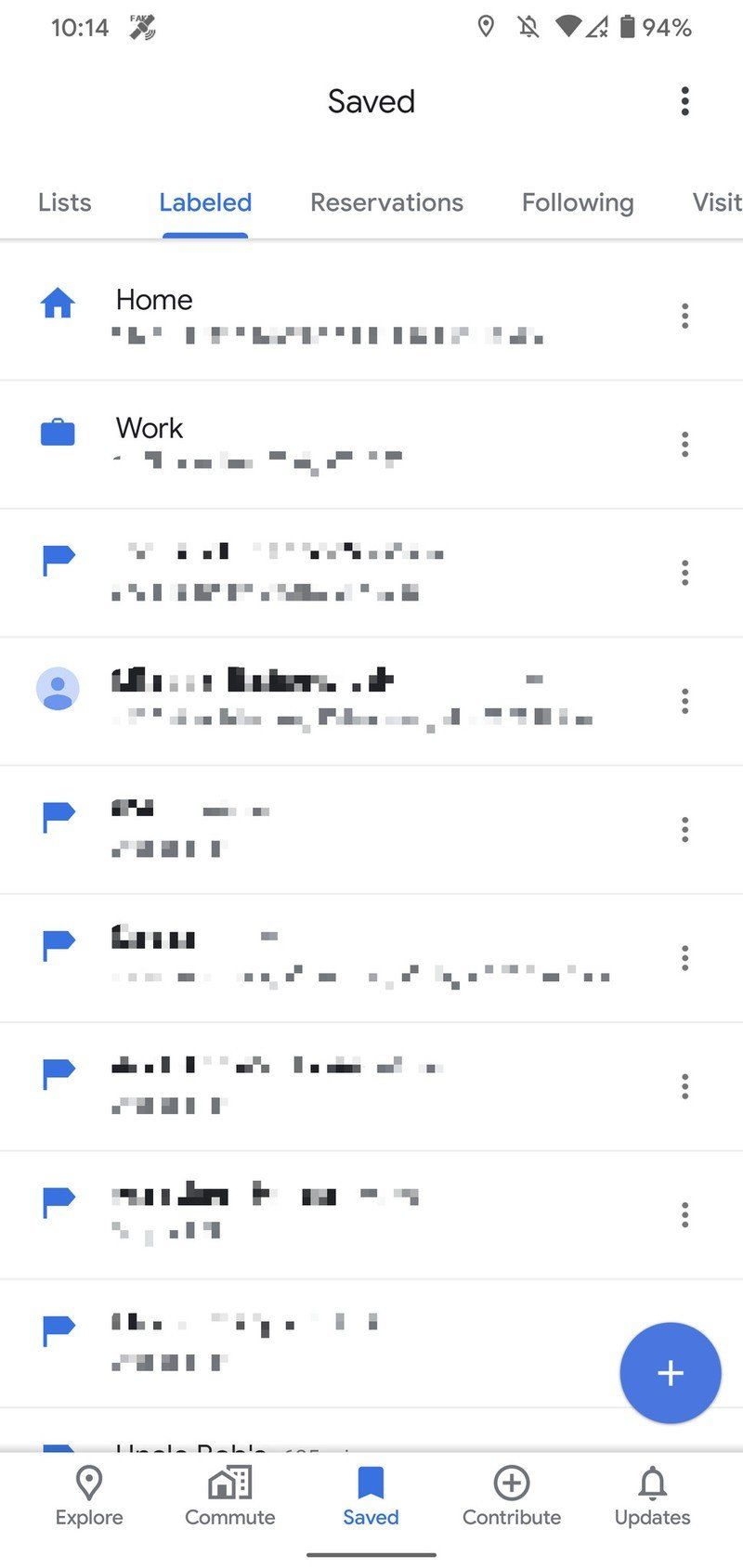Click the contact avatar icon in the list

coord(58,688)
